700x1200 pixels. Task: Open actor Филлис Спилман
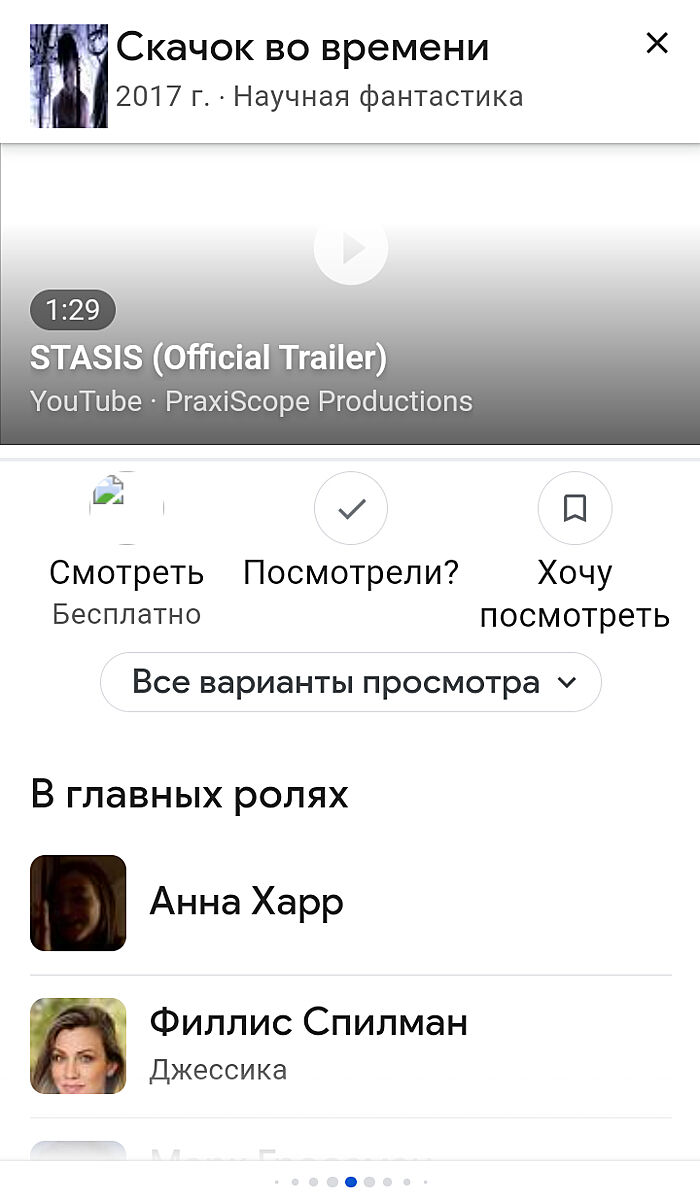308,1023
